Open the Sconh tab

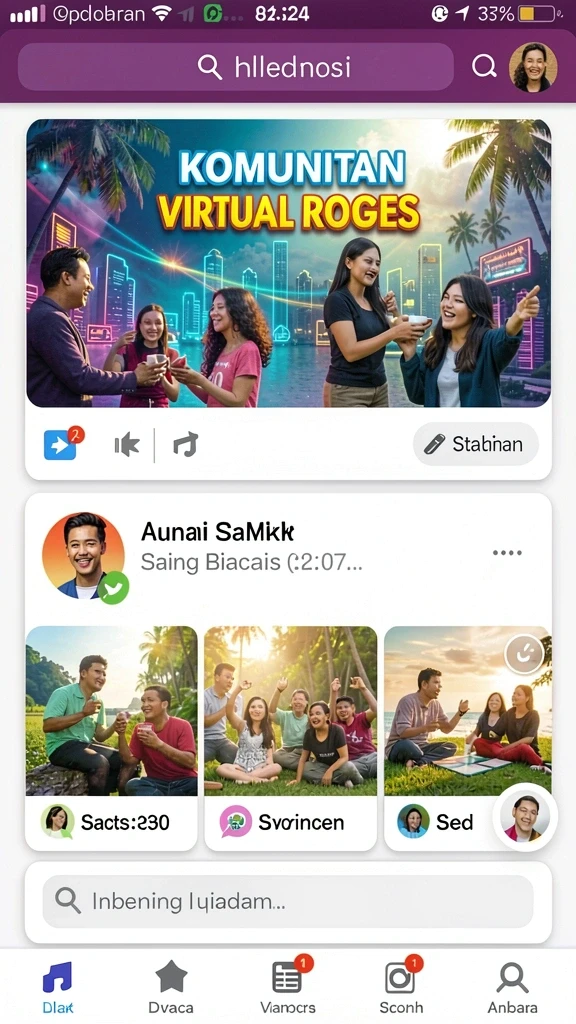click(x=401, y=987)
